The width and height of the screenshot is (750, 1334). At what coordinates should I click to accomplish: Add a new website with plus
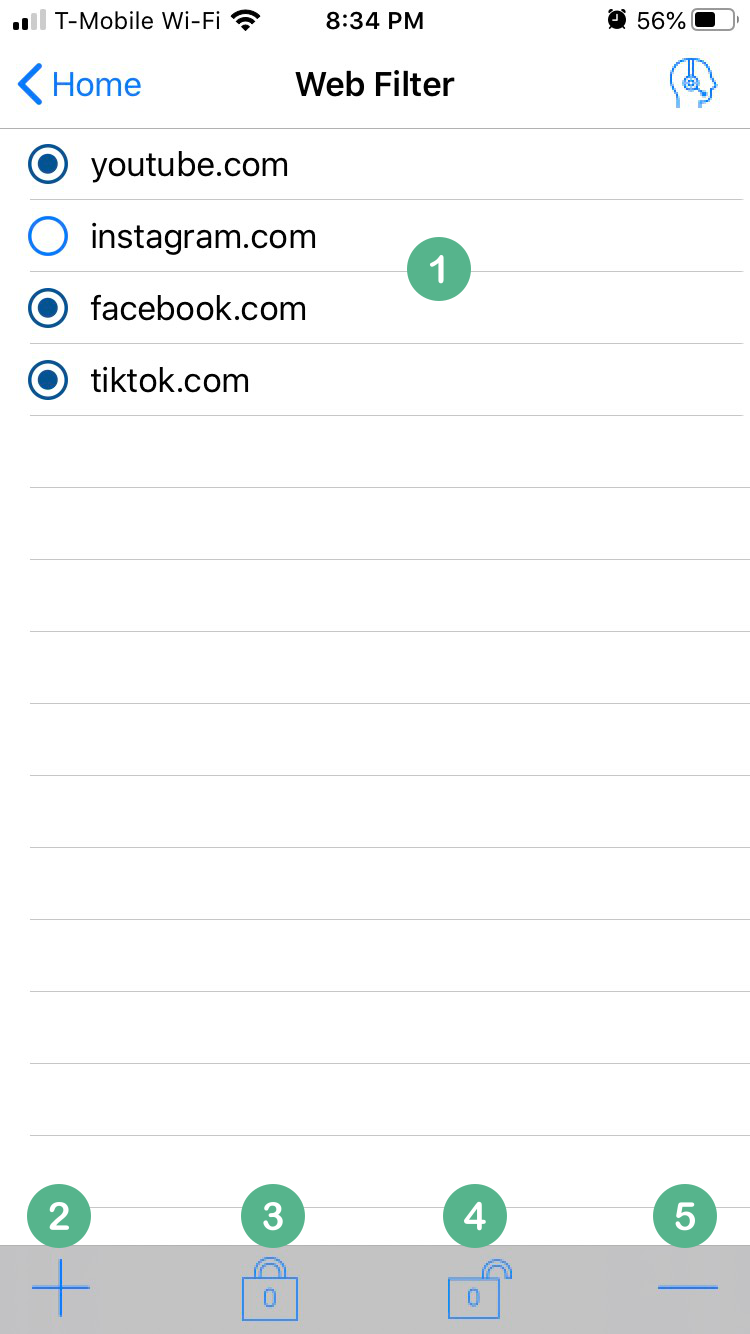61,1288
